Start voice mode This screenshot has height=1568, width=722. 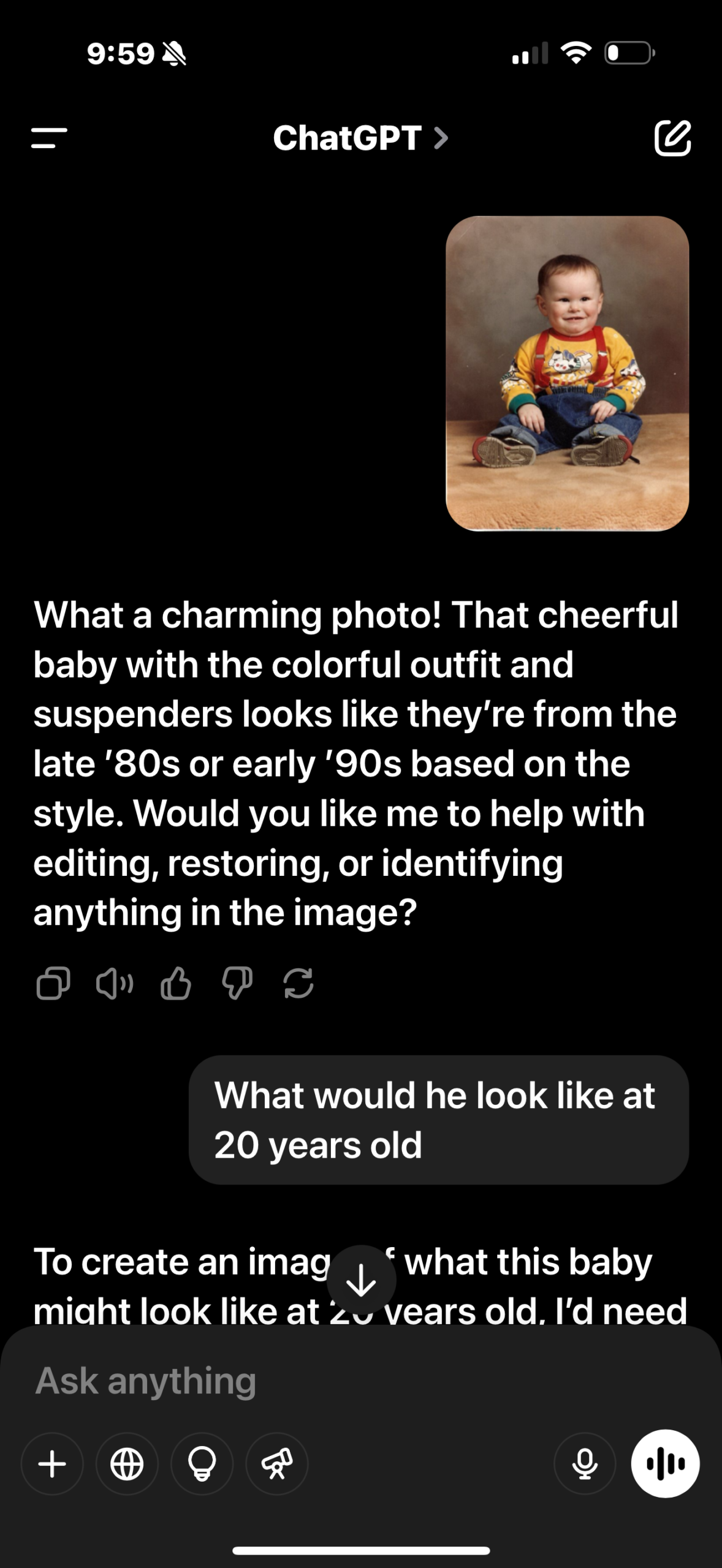coord(665,1464)
